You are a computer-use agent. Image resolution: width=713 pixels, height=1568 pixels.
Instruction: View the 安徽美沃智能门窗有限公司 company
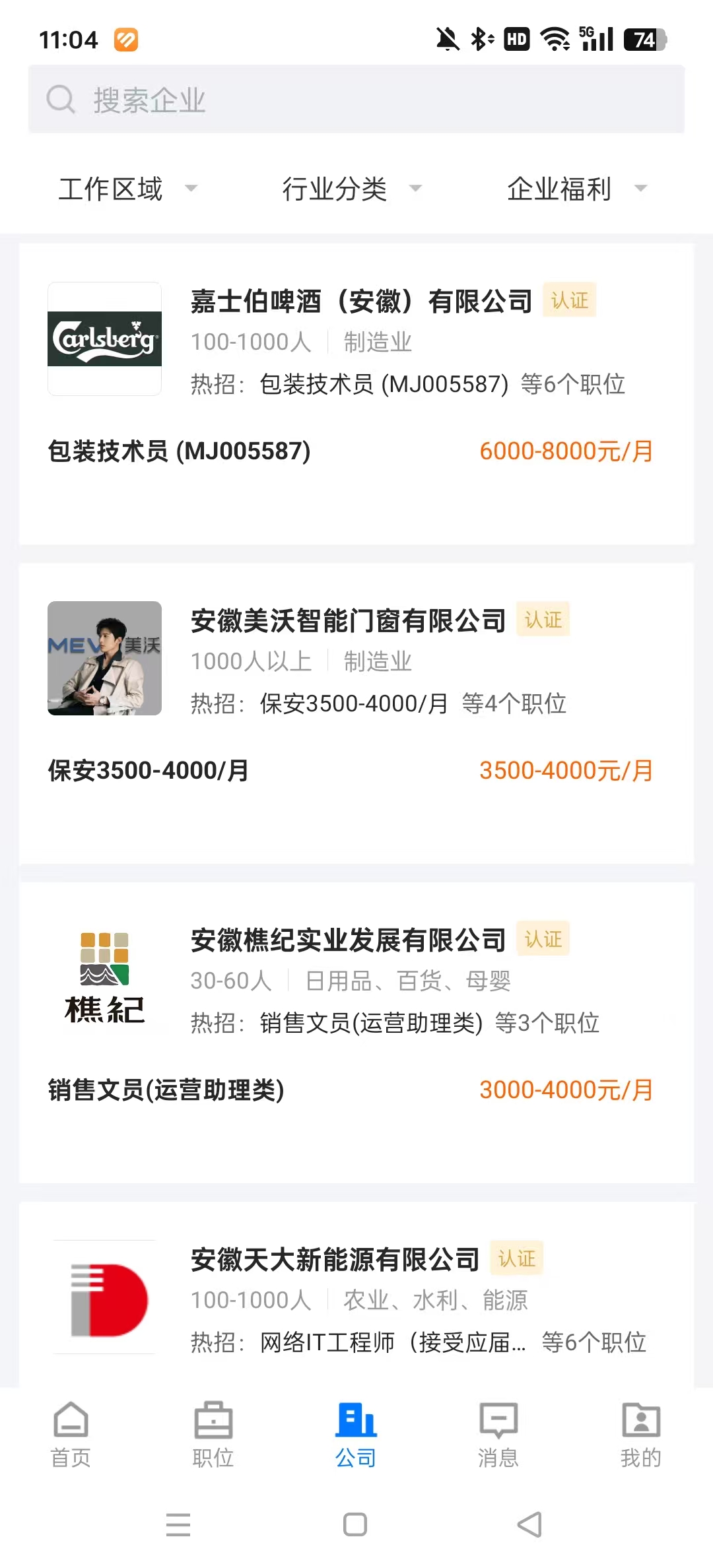[348, 621]
